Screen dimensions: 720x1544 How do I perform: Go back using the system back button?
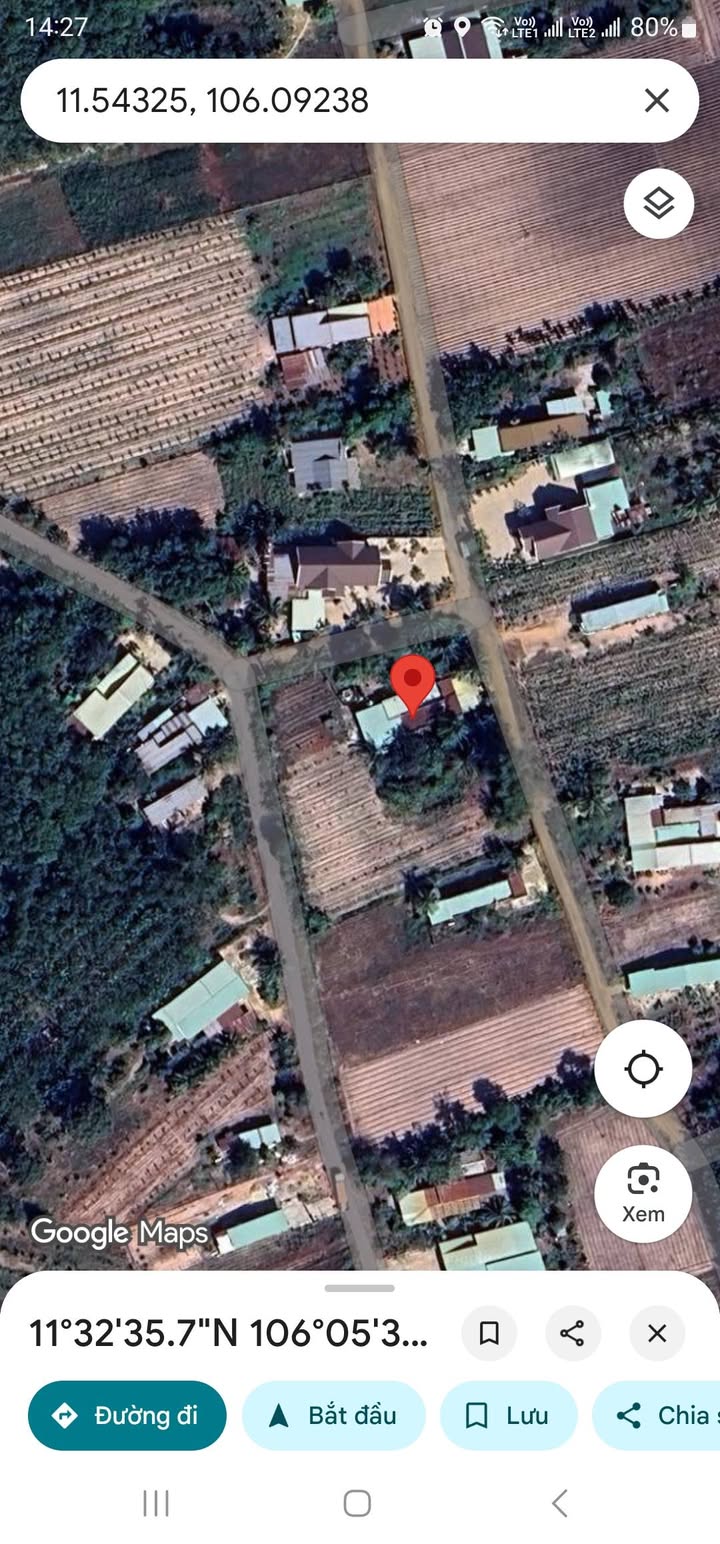pos(560,1502)
